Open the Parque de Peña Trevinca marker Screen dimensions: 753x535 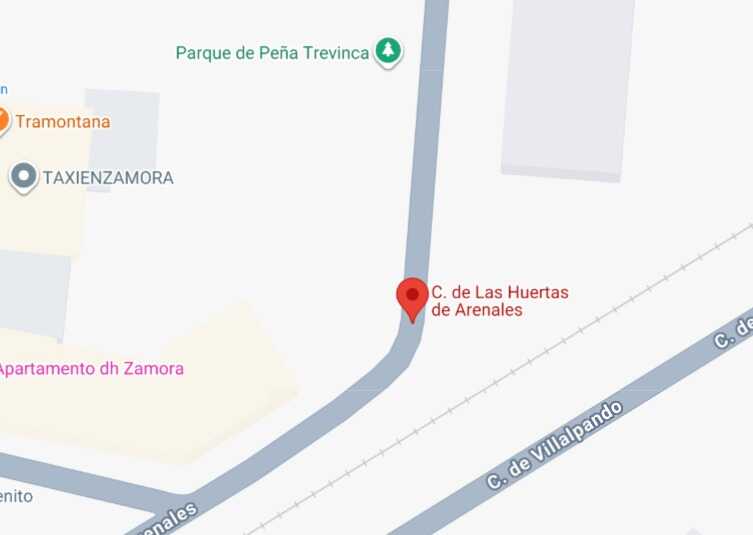click(388, 51)
